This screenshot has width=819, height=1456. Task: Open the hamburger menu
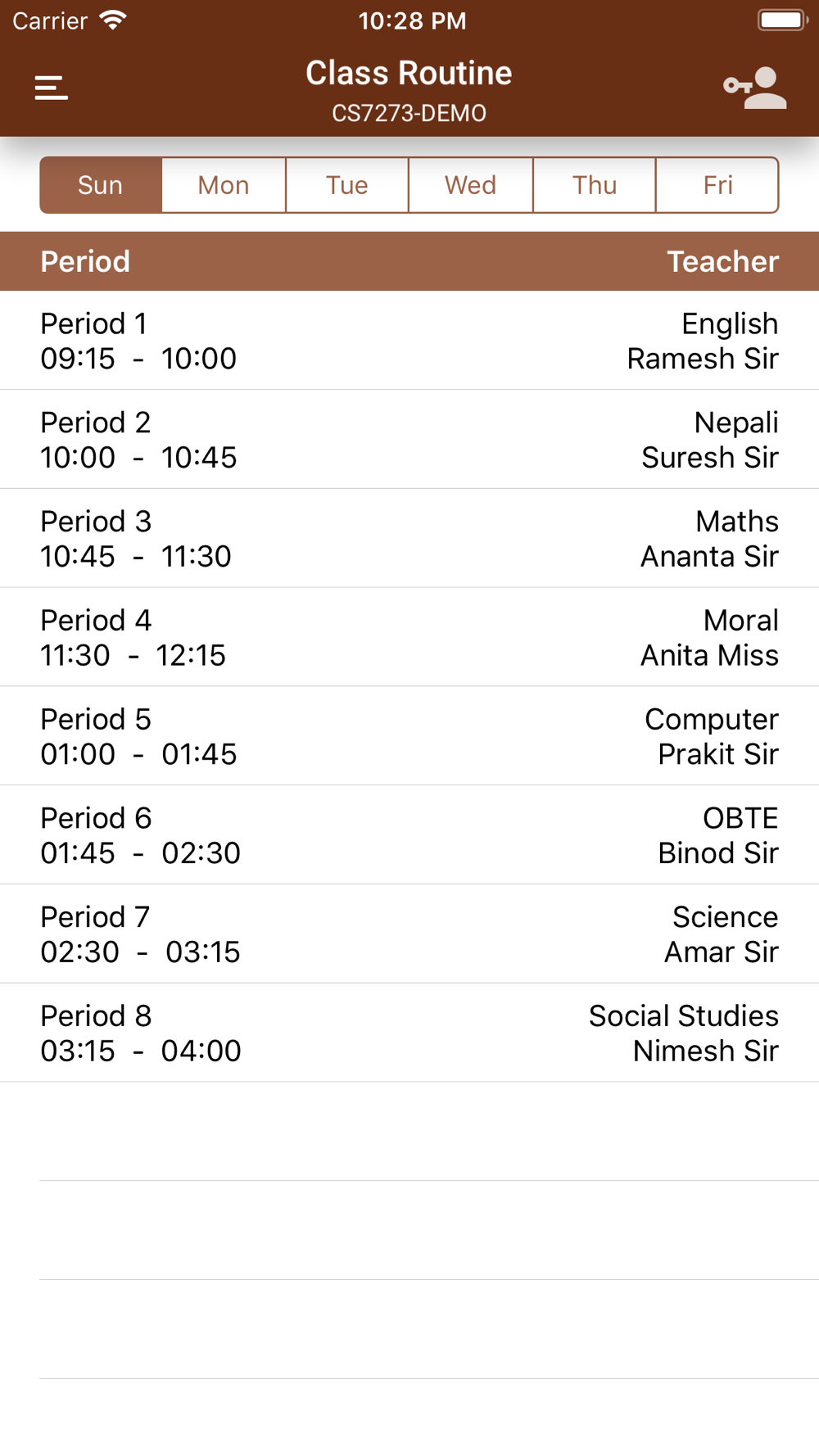point(51,88)
